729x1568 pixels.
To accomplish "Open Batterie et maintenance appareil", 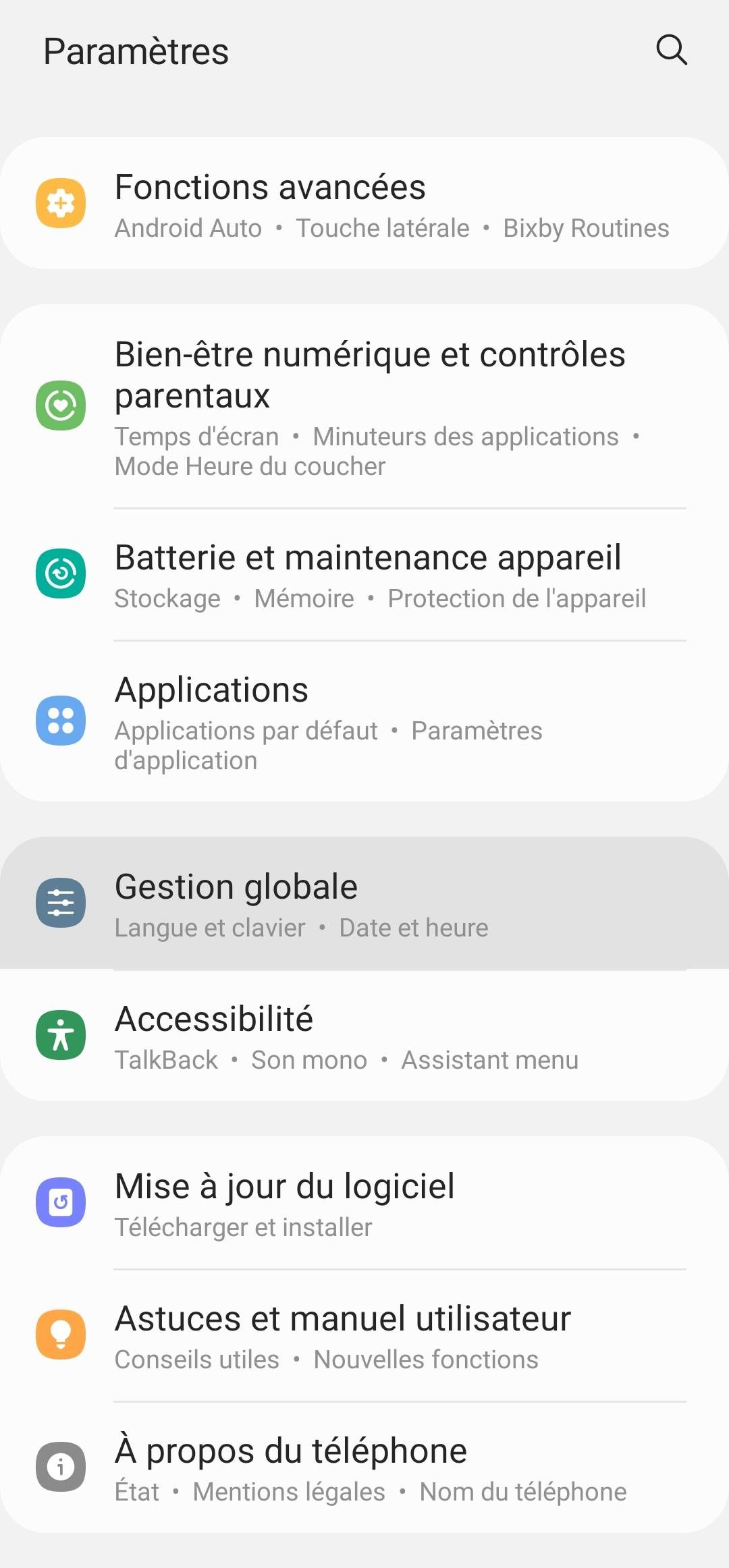I will tap(364, 572).
